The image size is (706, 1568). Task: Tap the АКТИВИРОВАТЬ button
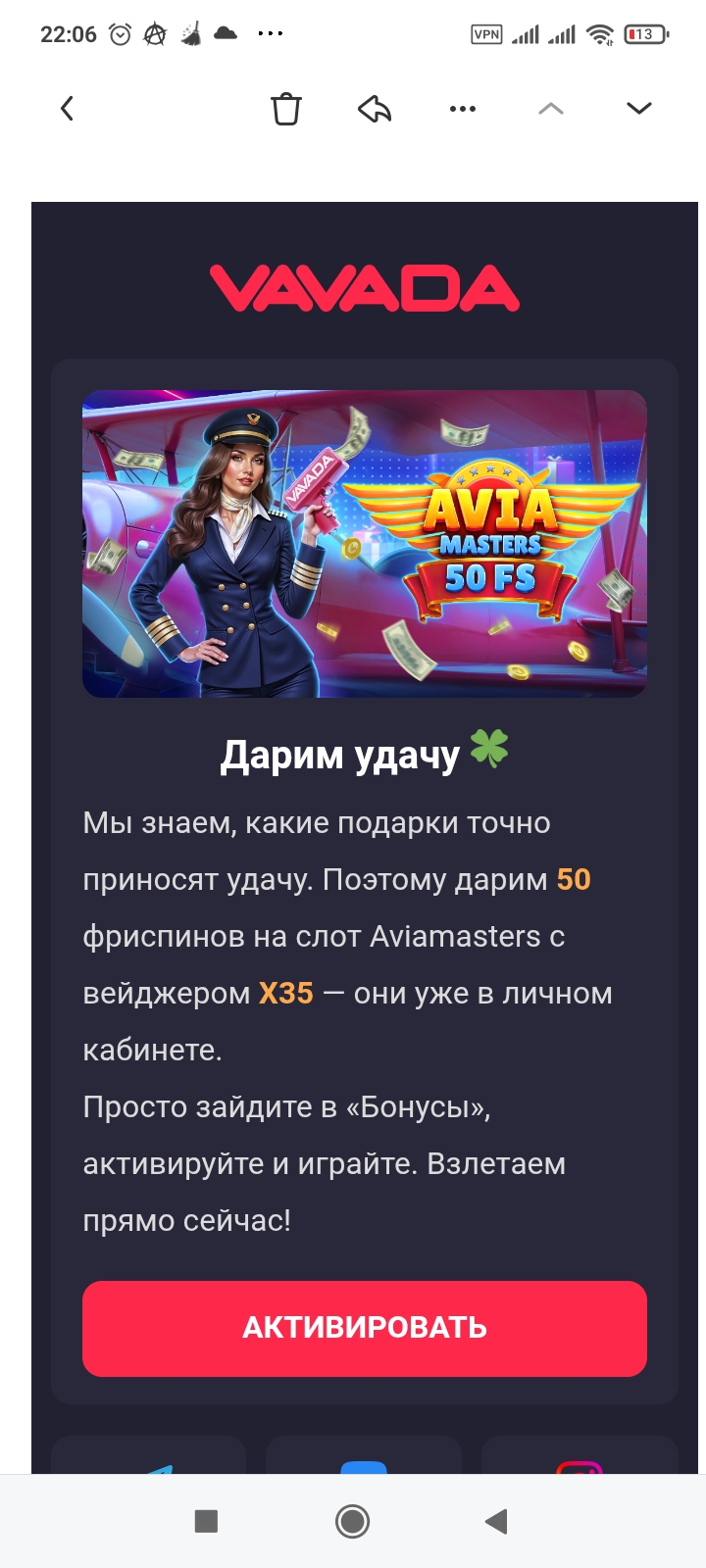pyautogui.click(x=365, y=1328)
